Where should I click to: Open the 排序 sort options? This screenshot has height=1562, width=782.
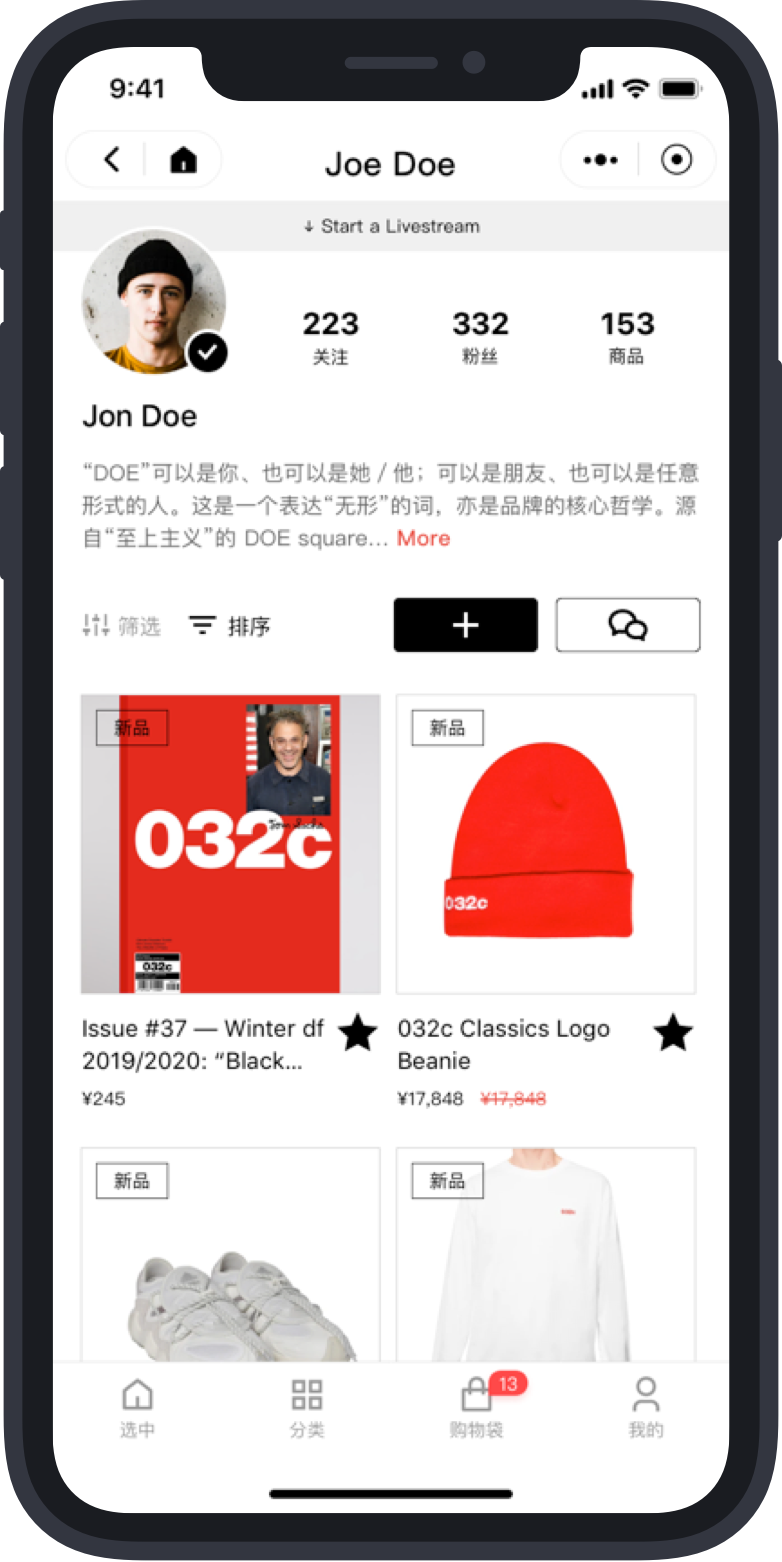coord(230,627)
